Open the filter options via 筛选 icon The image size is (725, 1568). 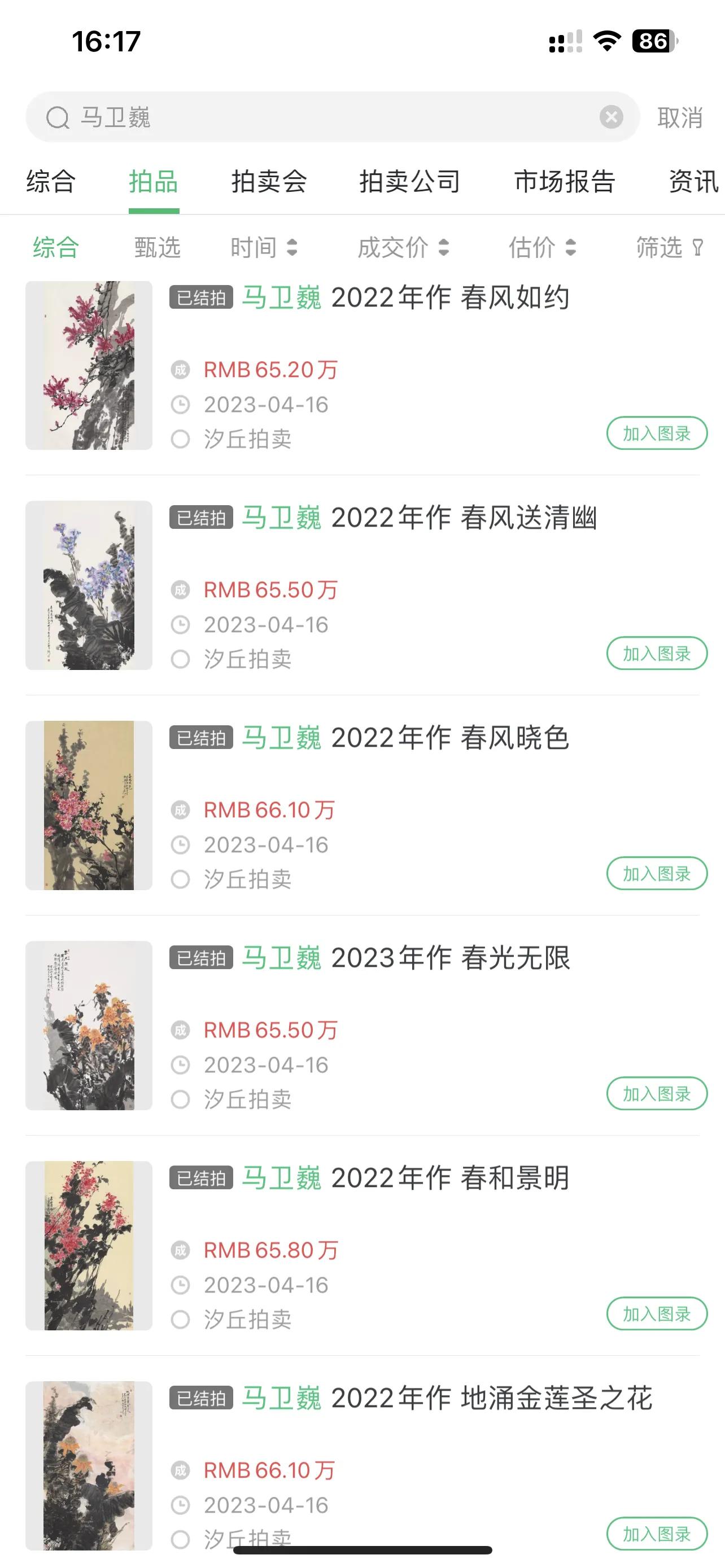click(667, 247)
